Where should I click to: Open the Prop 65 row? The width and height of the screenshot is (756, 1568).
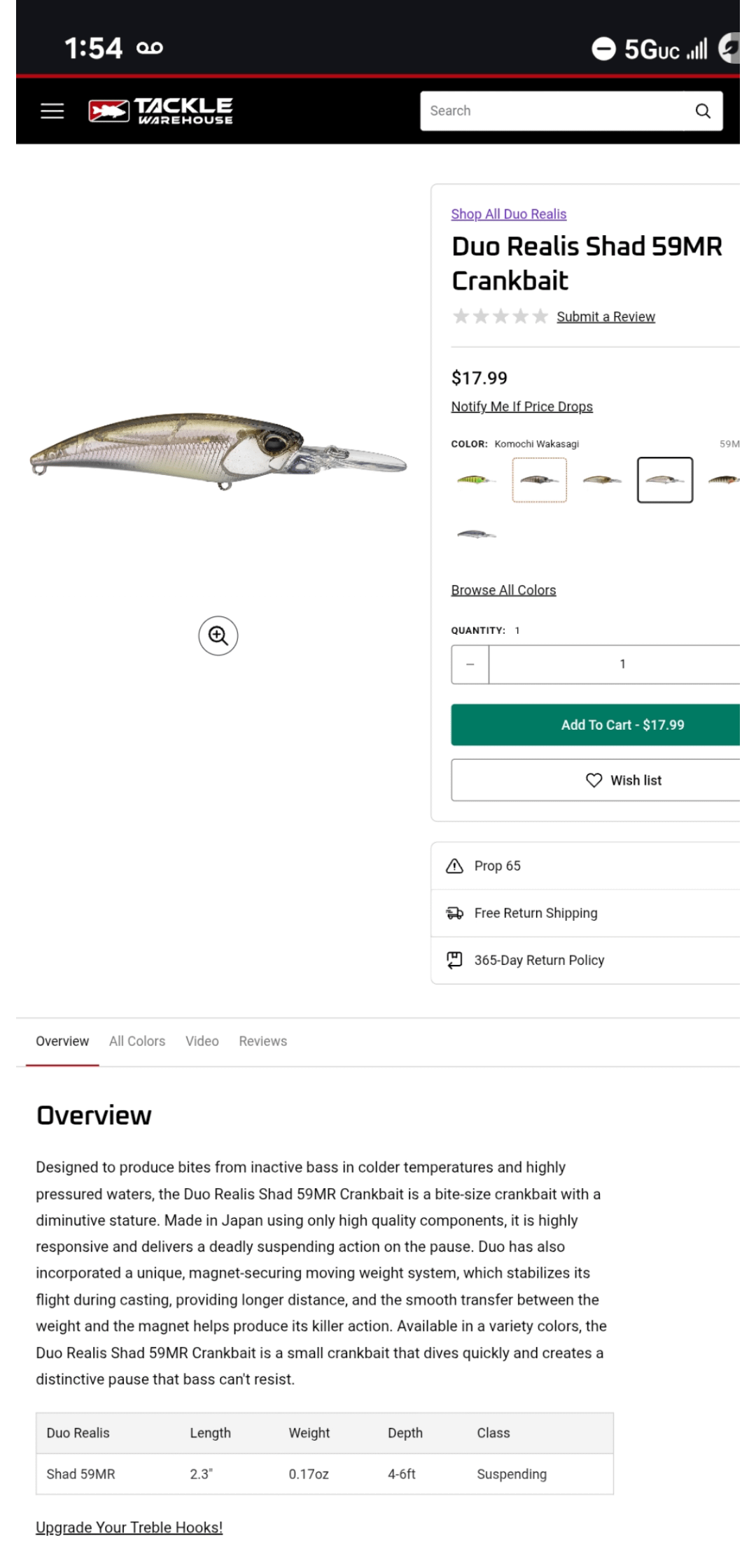tap(497, 866)
